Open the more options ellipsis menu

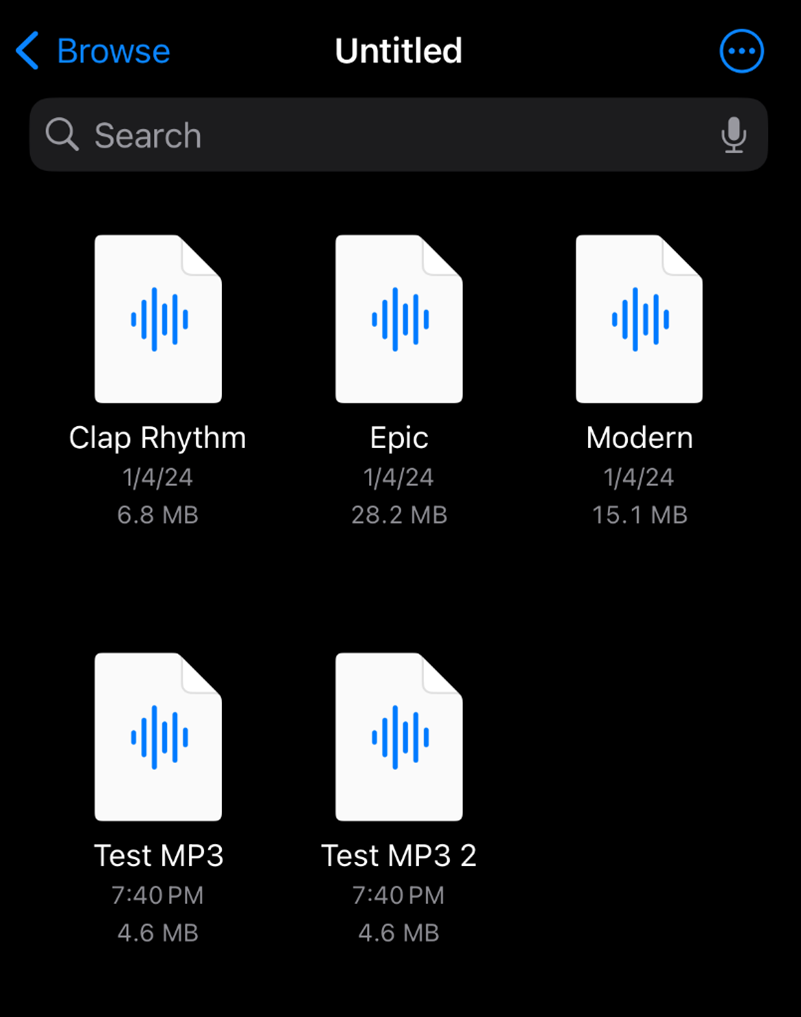pyautogui.click(x=741, y=51)
